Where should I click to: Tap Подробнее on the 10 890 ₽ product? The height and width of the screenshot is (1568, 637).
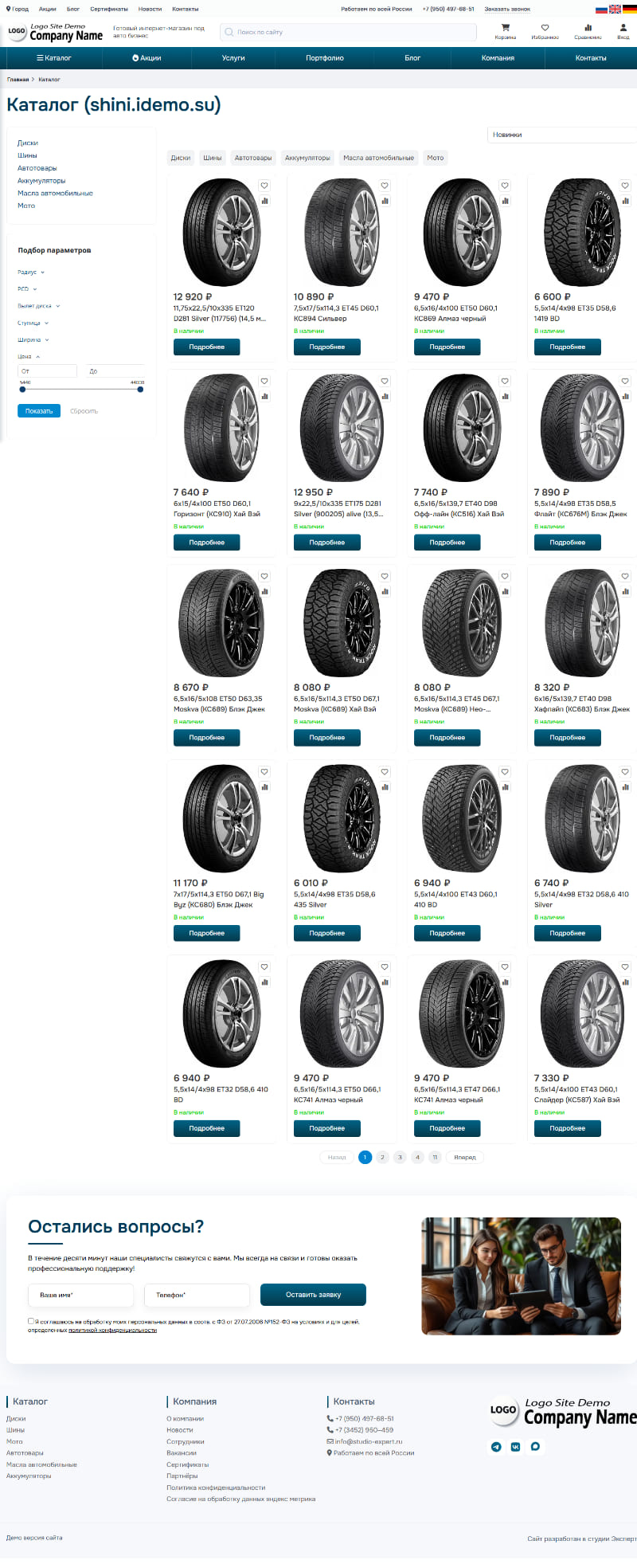point(327,347)
